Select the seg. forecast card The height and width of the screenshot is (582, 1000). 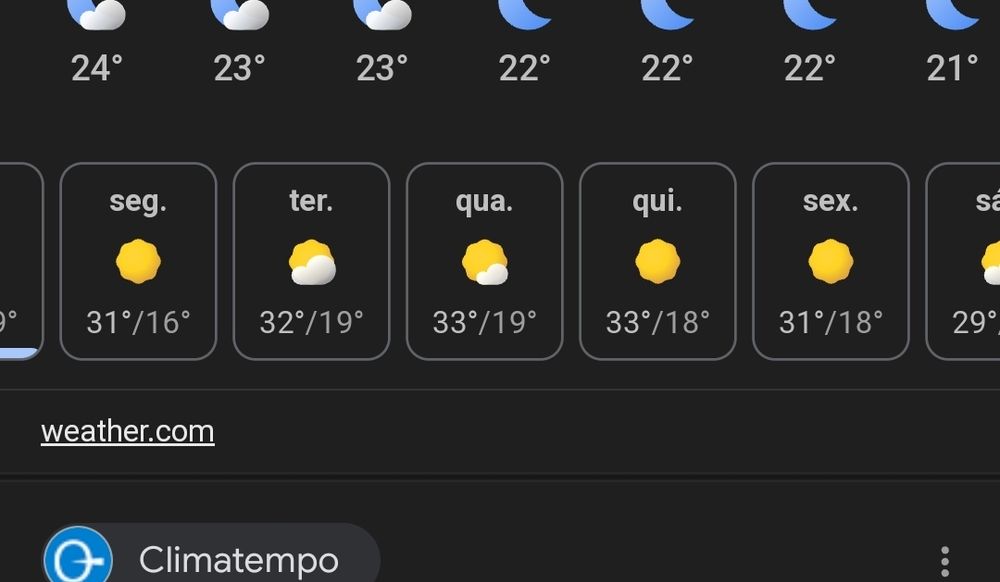tap(138, 261)
